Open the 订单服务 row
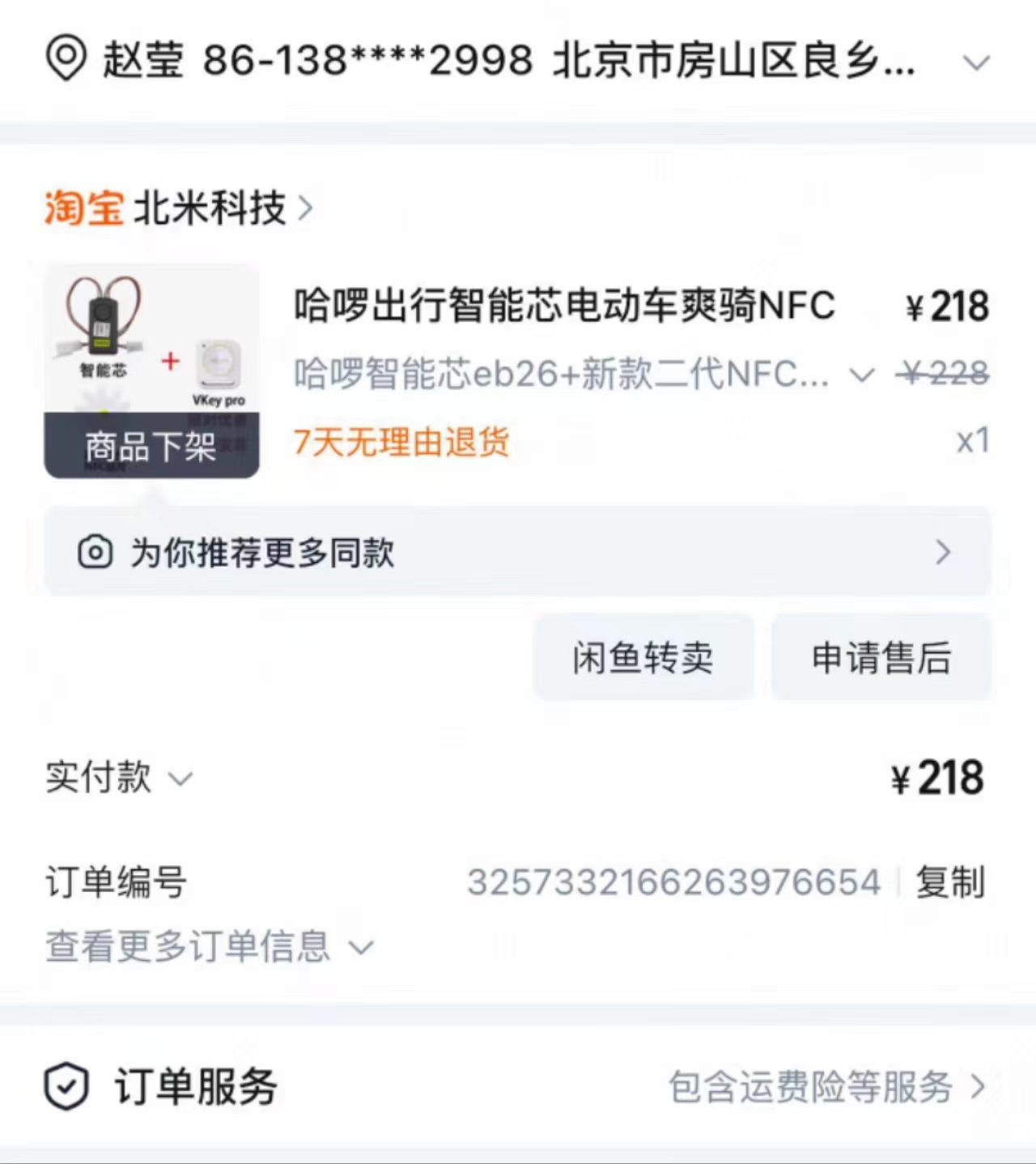The width and height of the screenshot is (1036, 1164). 516,1086
